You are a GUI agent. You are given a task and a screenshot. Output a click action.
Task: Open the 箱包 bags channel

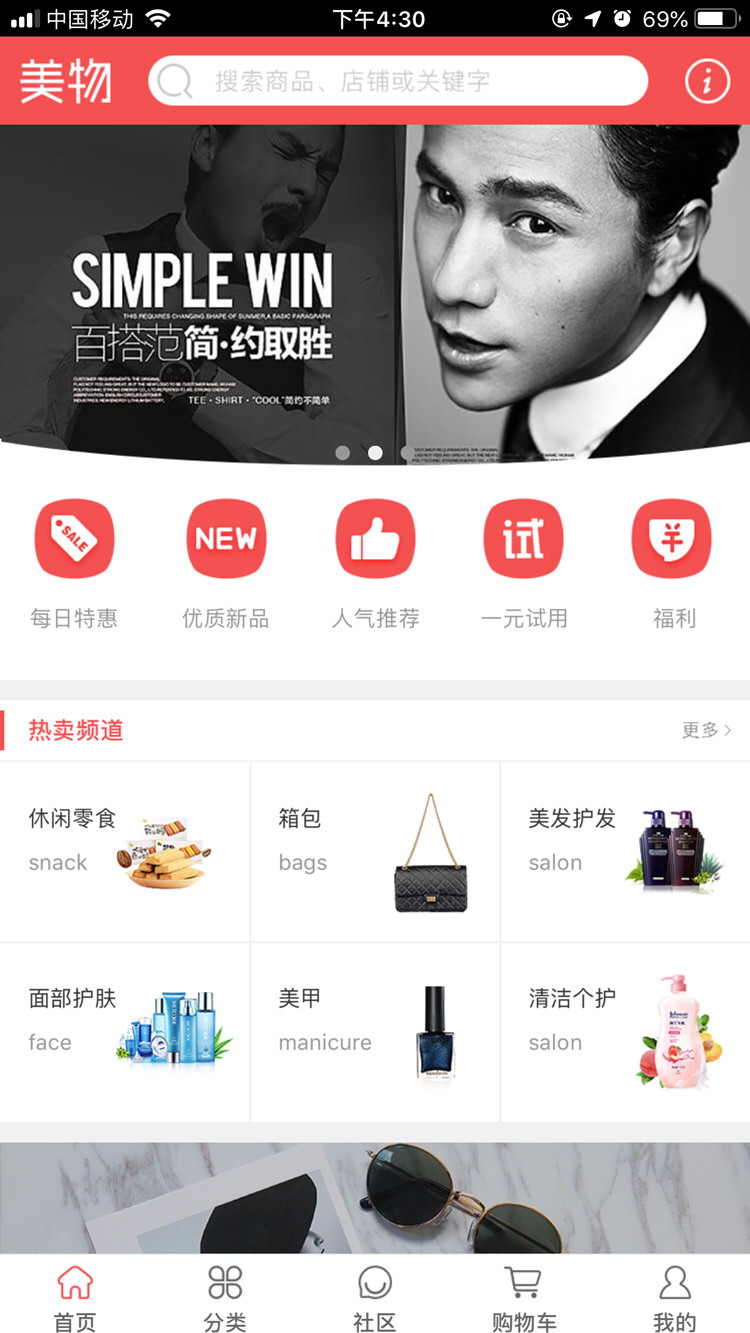coord(375,851)
